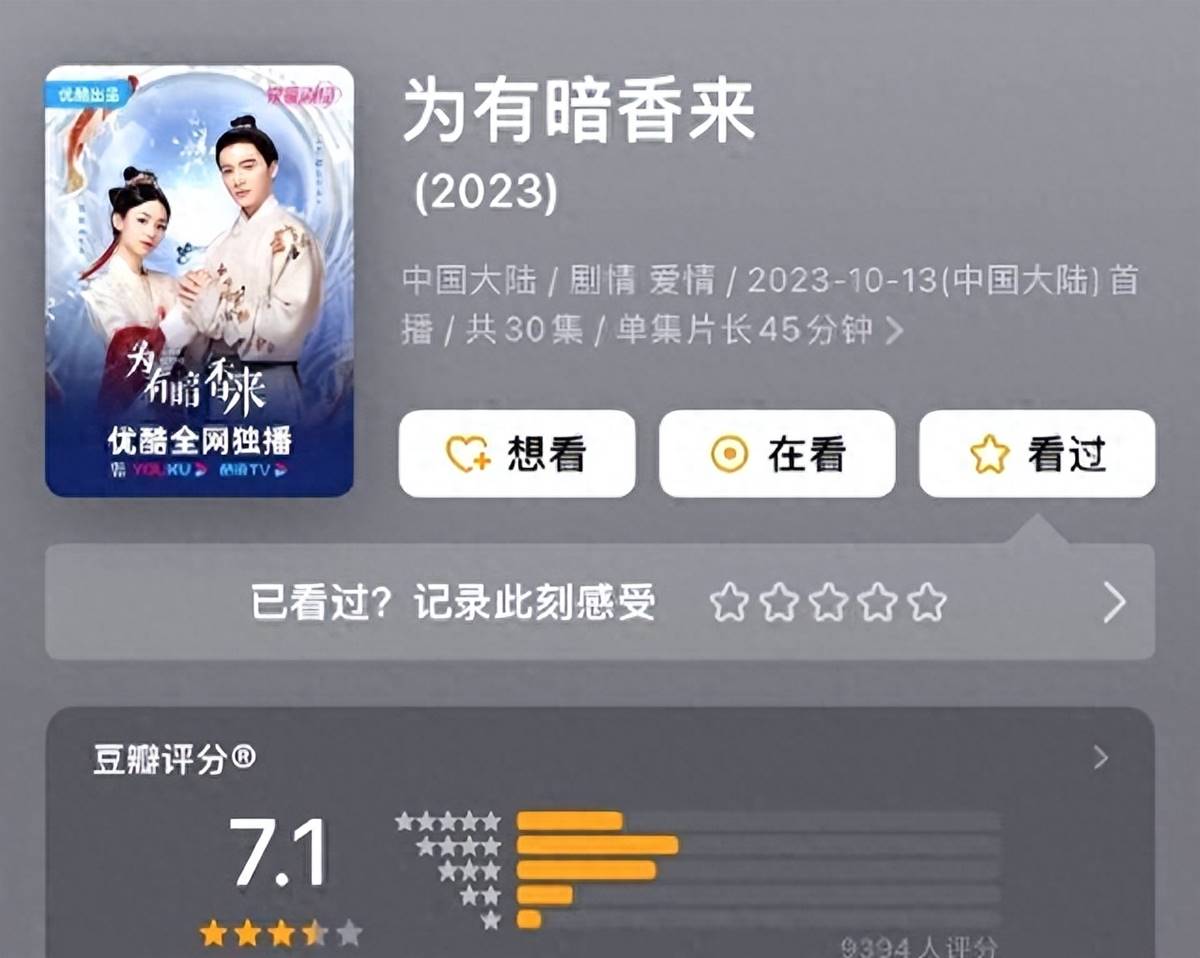
Task: Open the 已看过？记录此刻感受 review row
Action: (x=1113, y=603)
